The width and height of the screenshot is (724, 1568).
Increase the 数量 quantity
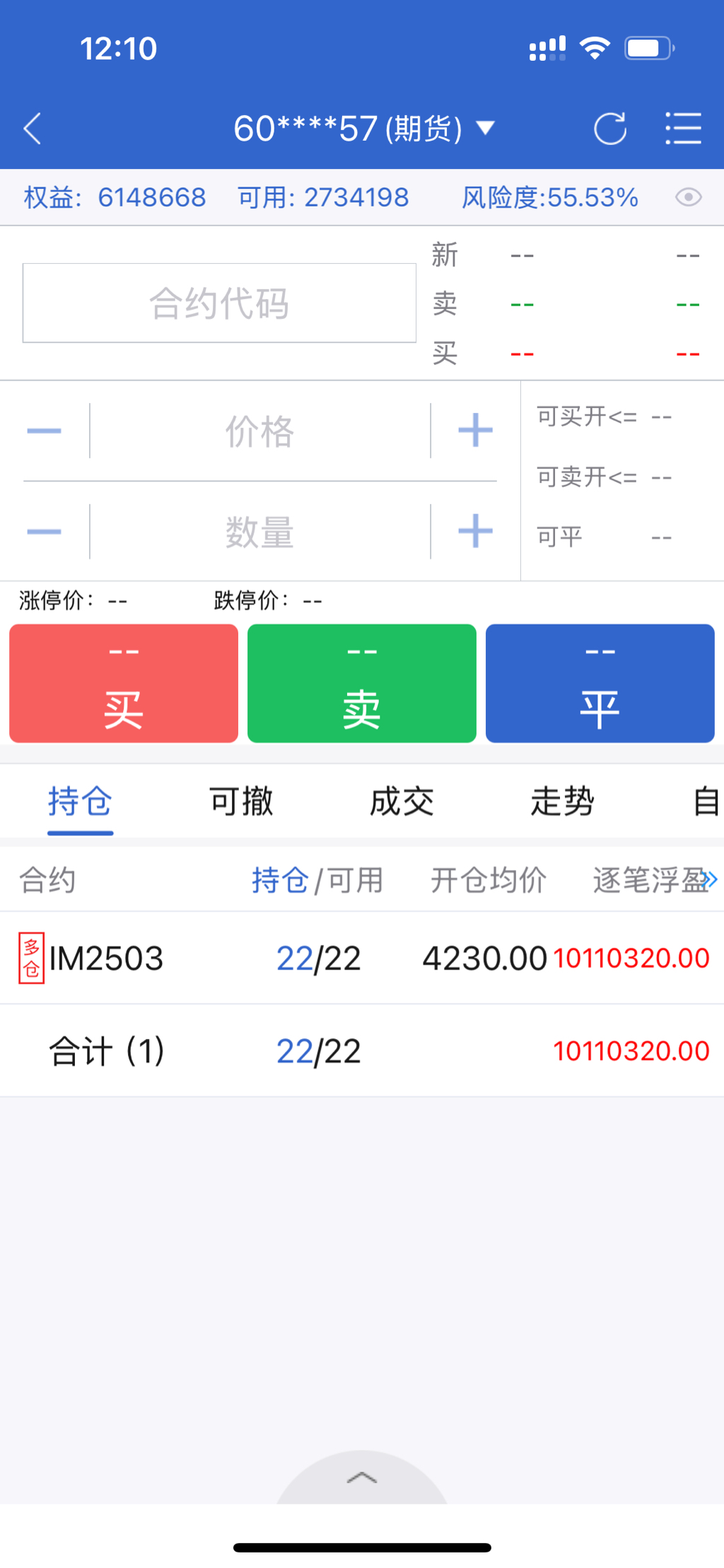coord(475,532)
